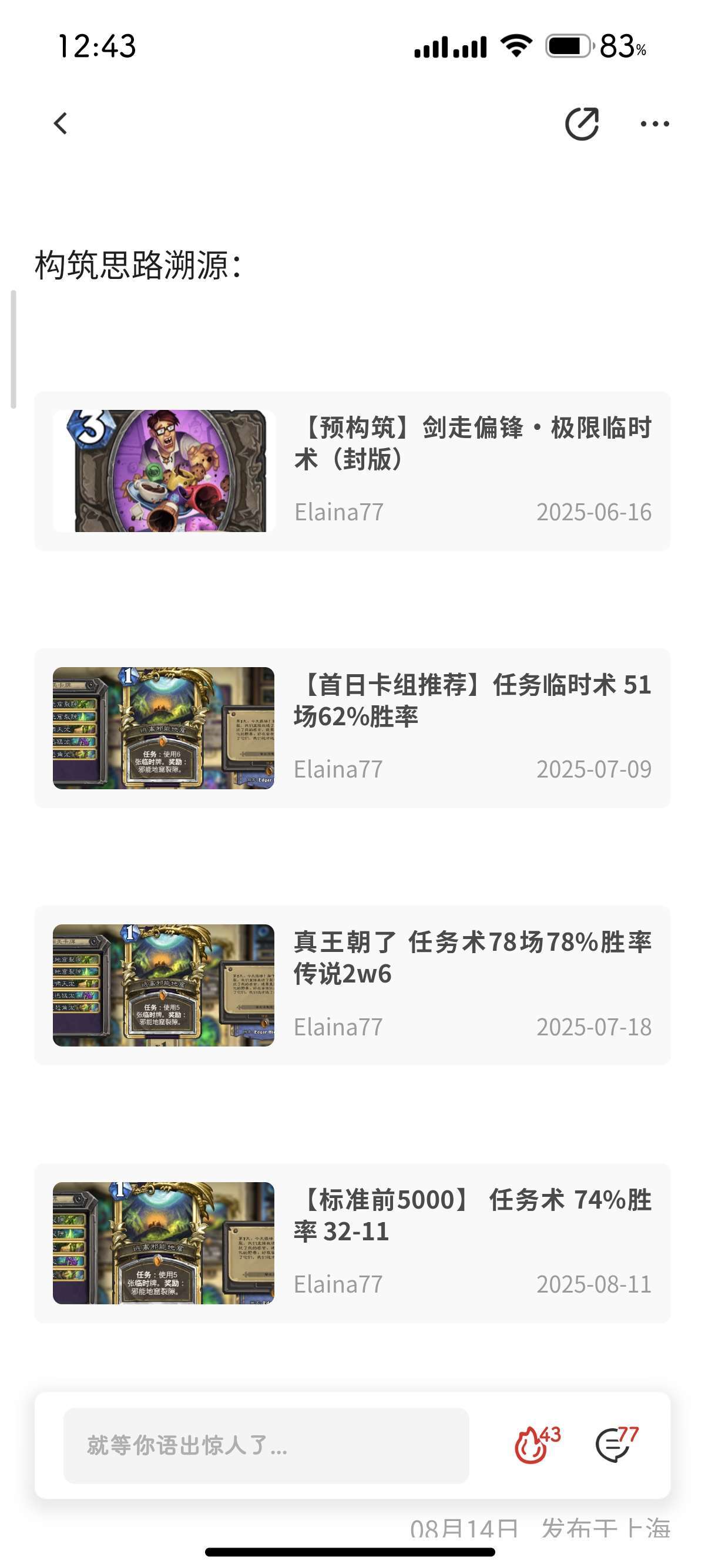Go back to the previous page
The height and width of the screenshot is (1568, 705).
[x=61, y=123]
